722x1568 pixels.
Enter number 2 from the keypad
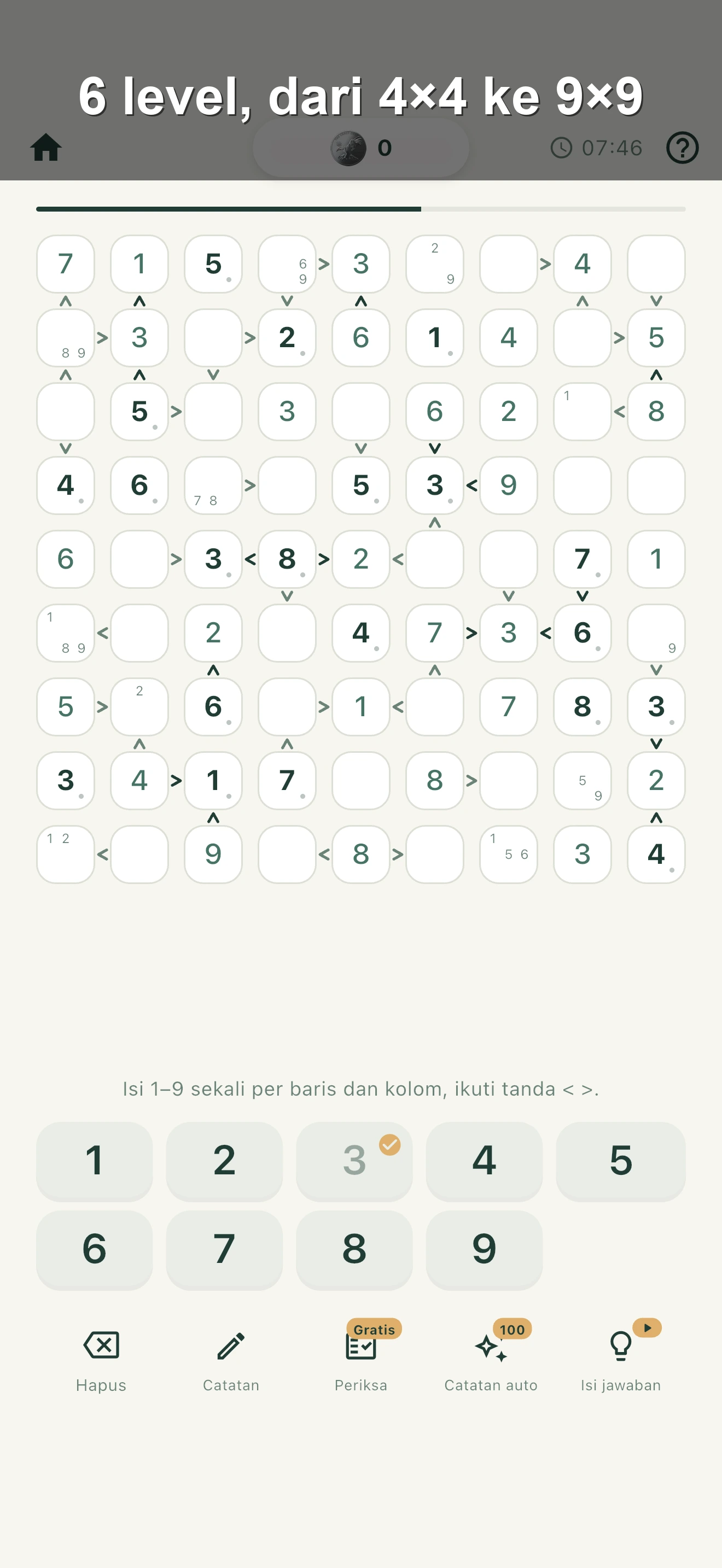click(224, 1161)
